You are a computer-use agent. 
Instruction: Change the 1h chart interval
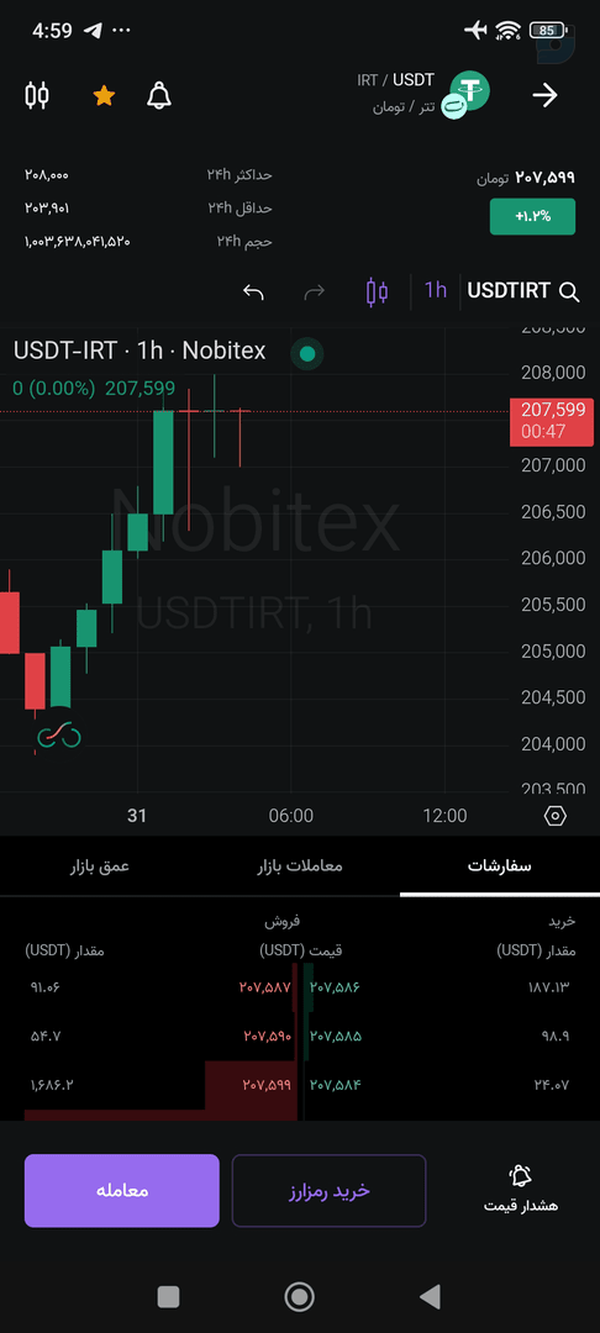point(435,290)
